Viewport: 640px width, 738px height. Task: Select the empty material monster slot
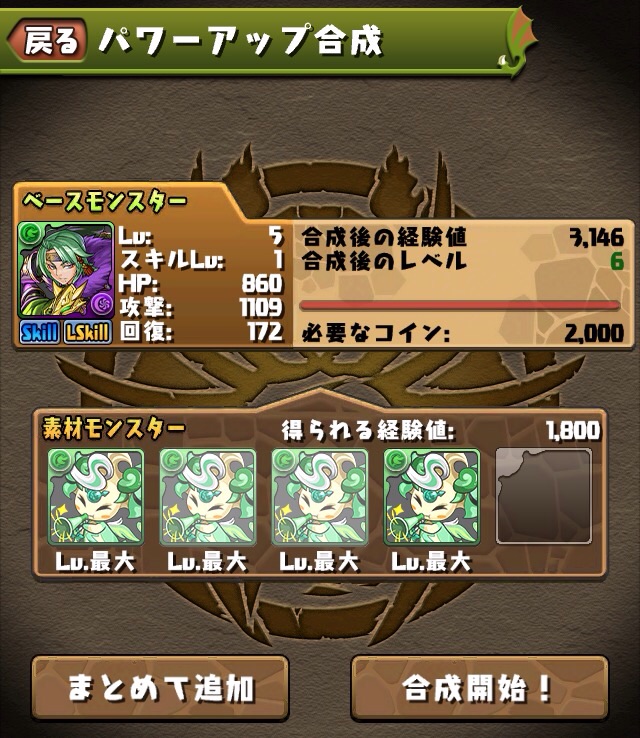544,495
